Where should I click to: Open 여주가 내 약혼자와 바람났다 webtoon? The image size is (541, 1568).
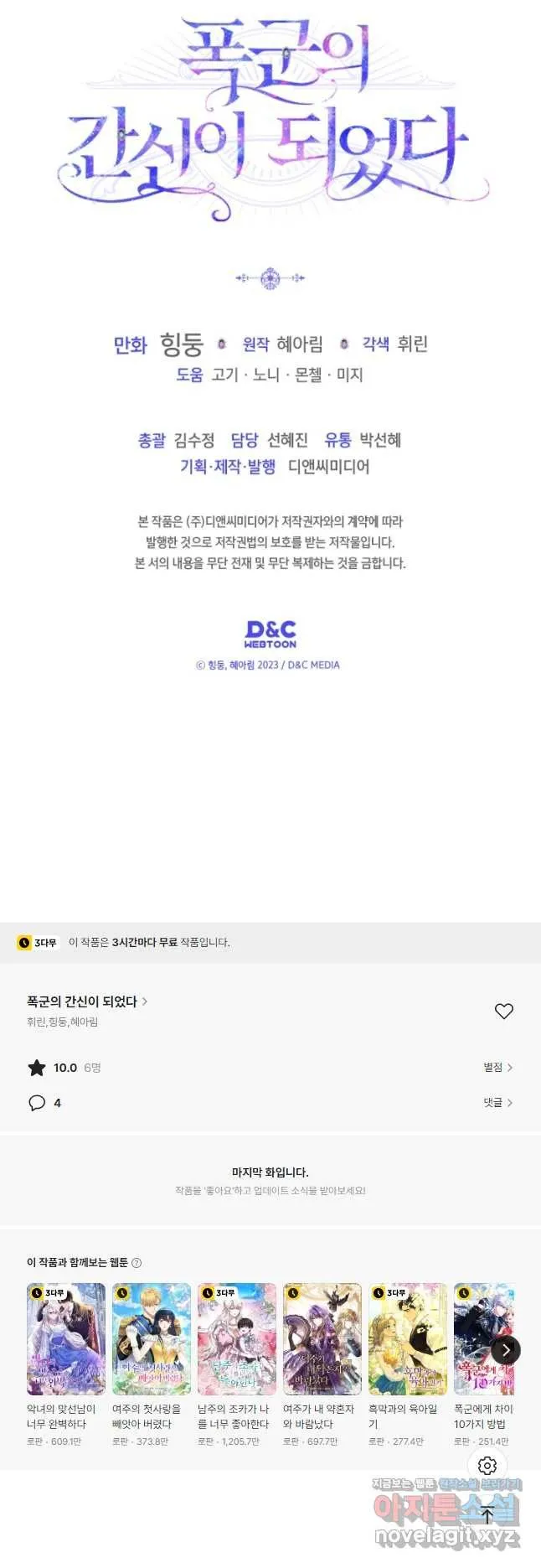(x=322, y=1339)
